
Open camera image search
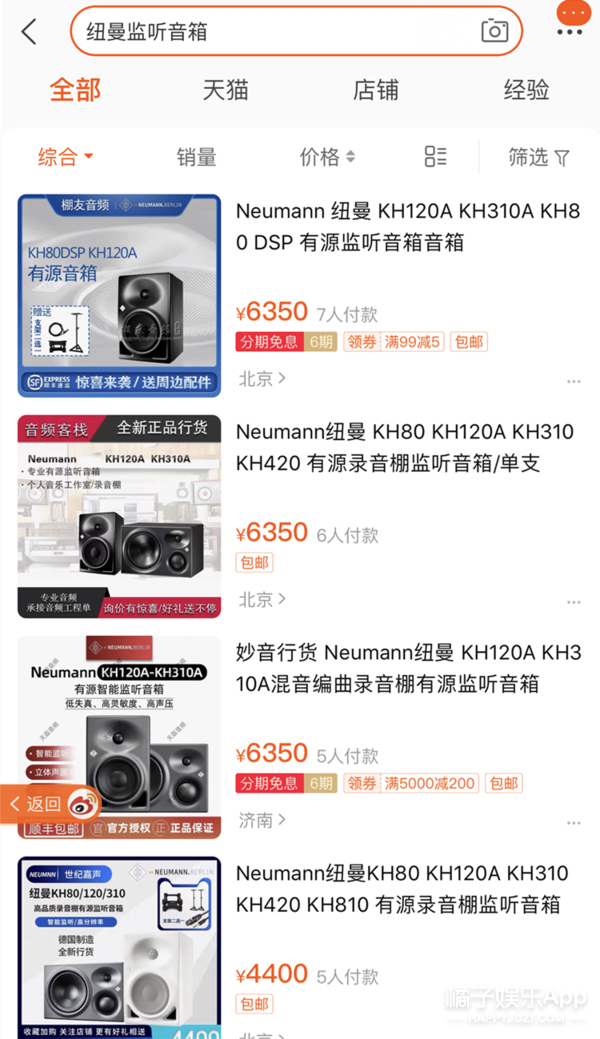[x=495, y=31]
